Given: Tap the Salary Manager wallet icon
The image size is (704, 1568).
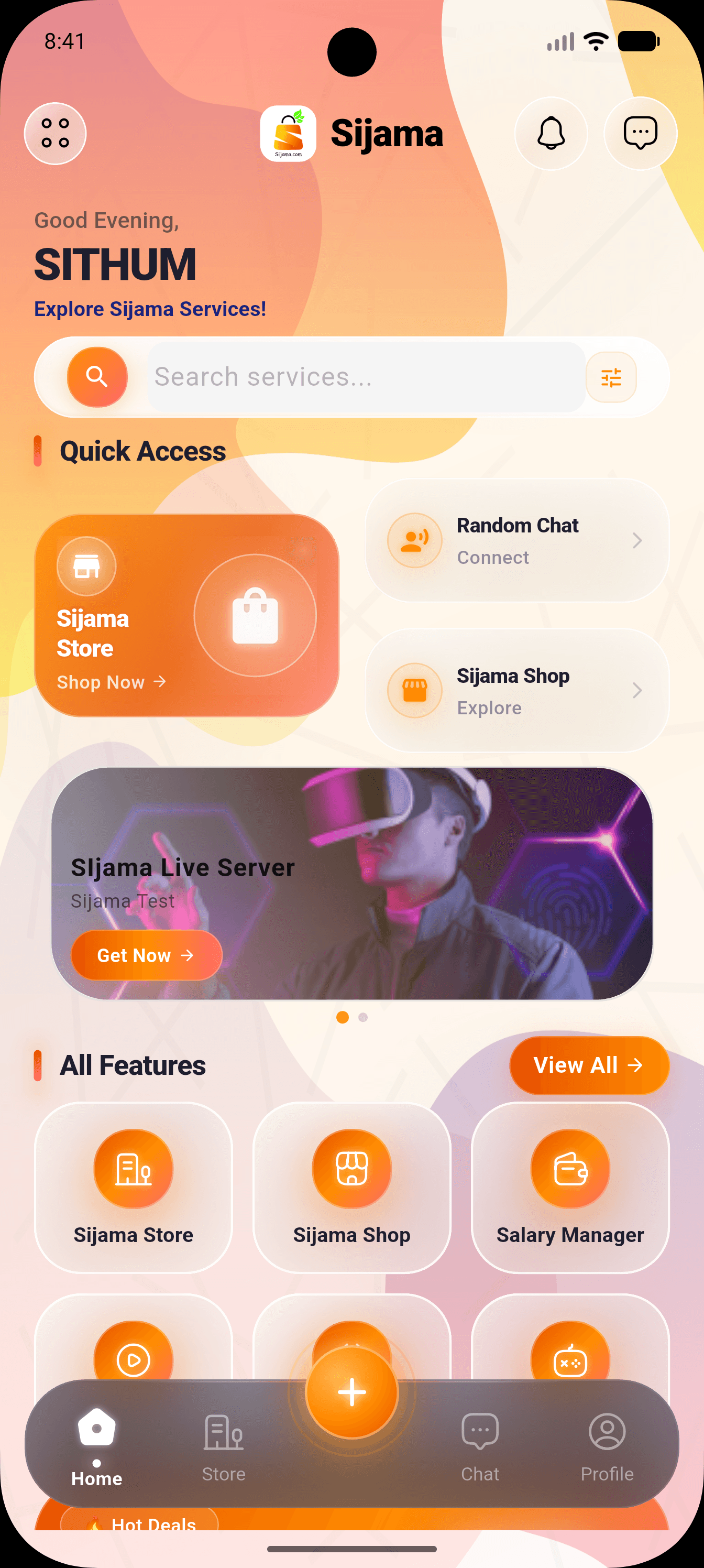Looking at the screenshot, I should pos(569,1168).
